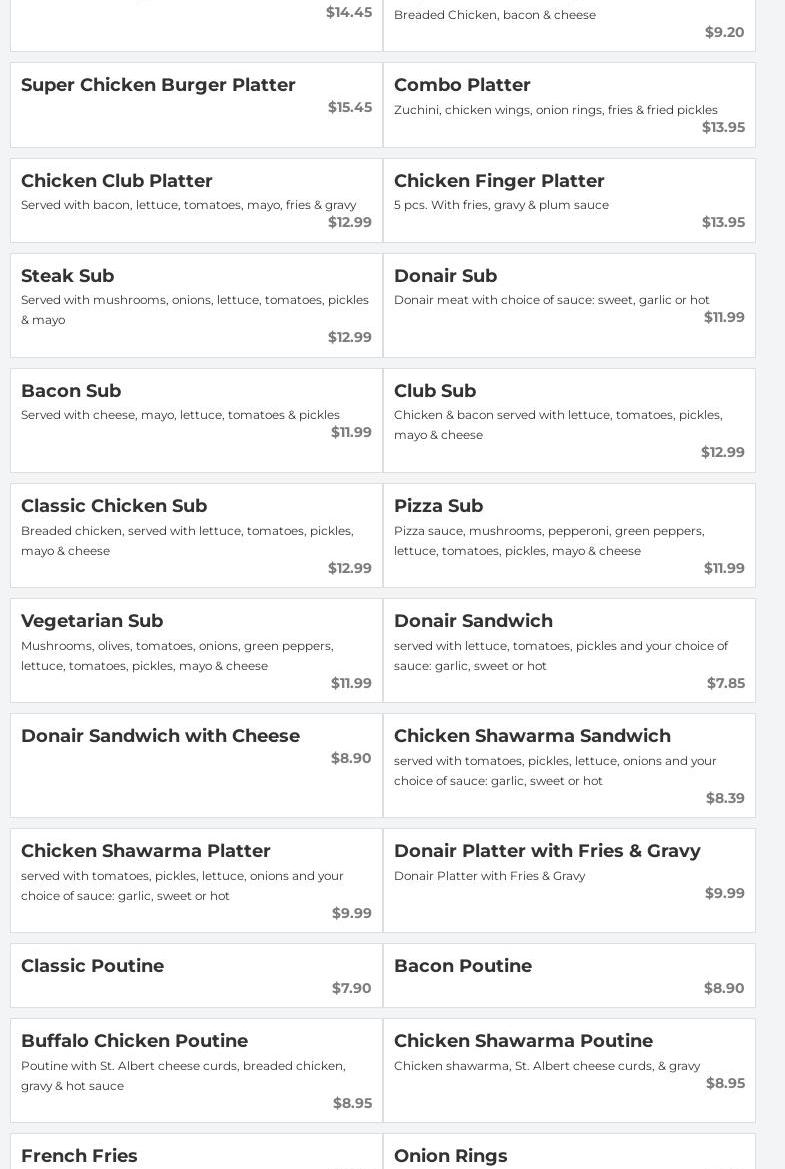Open the Super Chicken Burger Platter item
Viewport: 785px width, 1169px height.
(x=196, y=105)
